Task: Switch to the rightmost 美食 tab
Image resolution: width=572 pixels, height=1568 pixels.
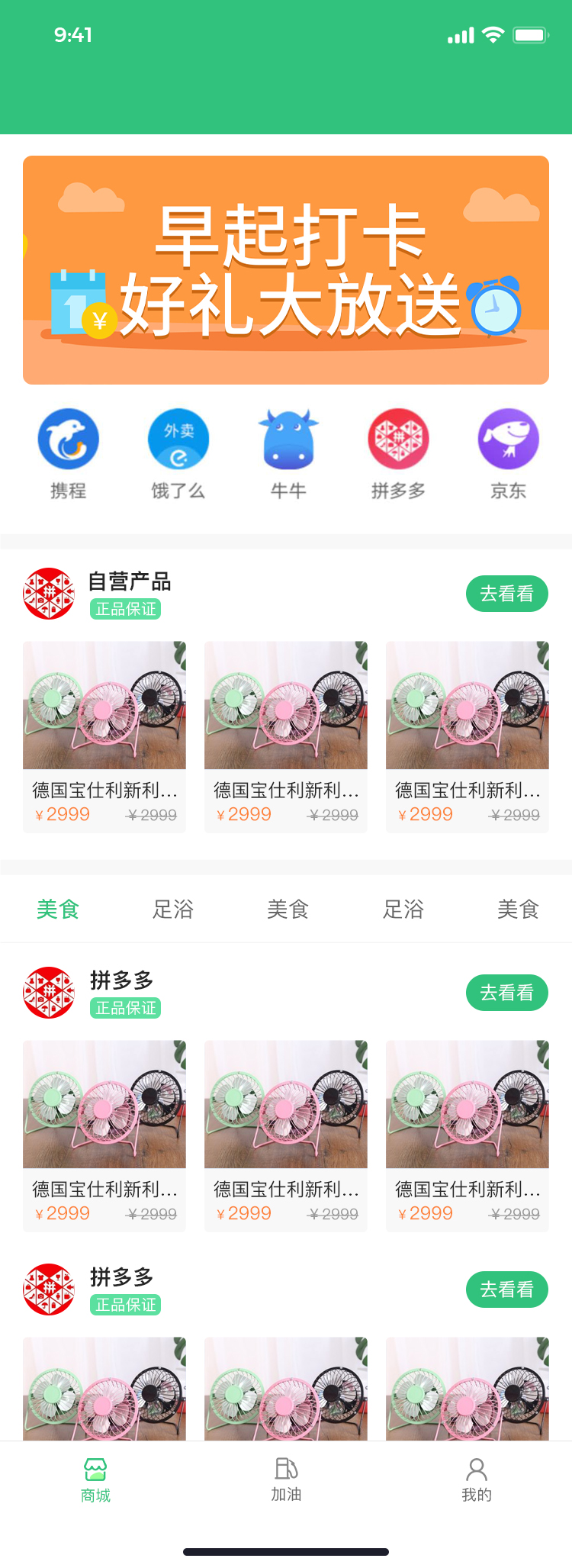Action: coord(518,909)
